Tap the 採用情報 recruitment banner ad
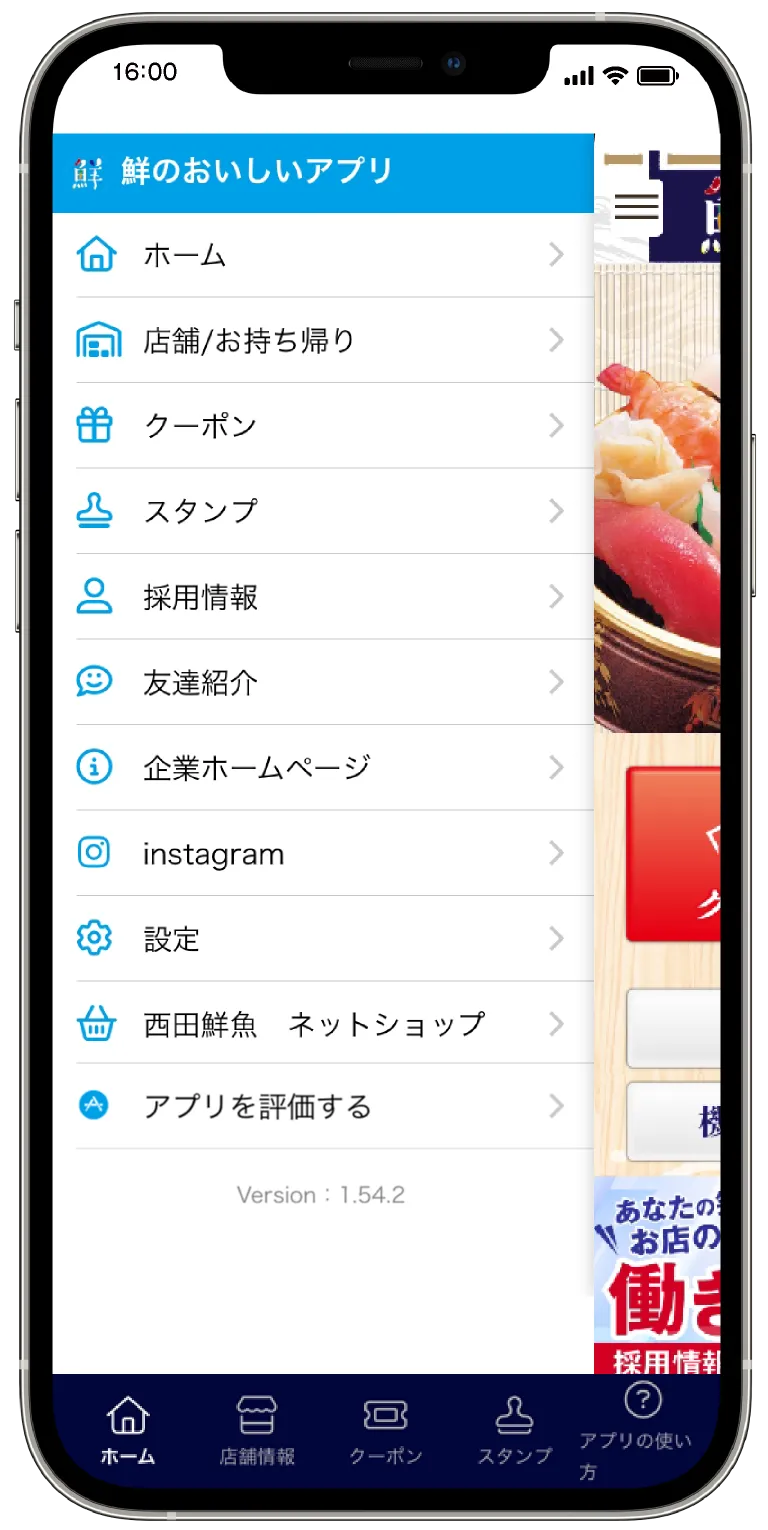 660,1280
